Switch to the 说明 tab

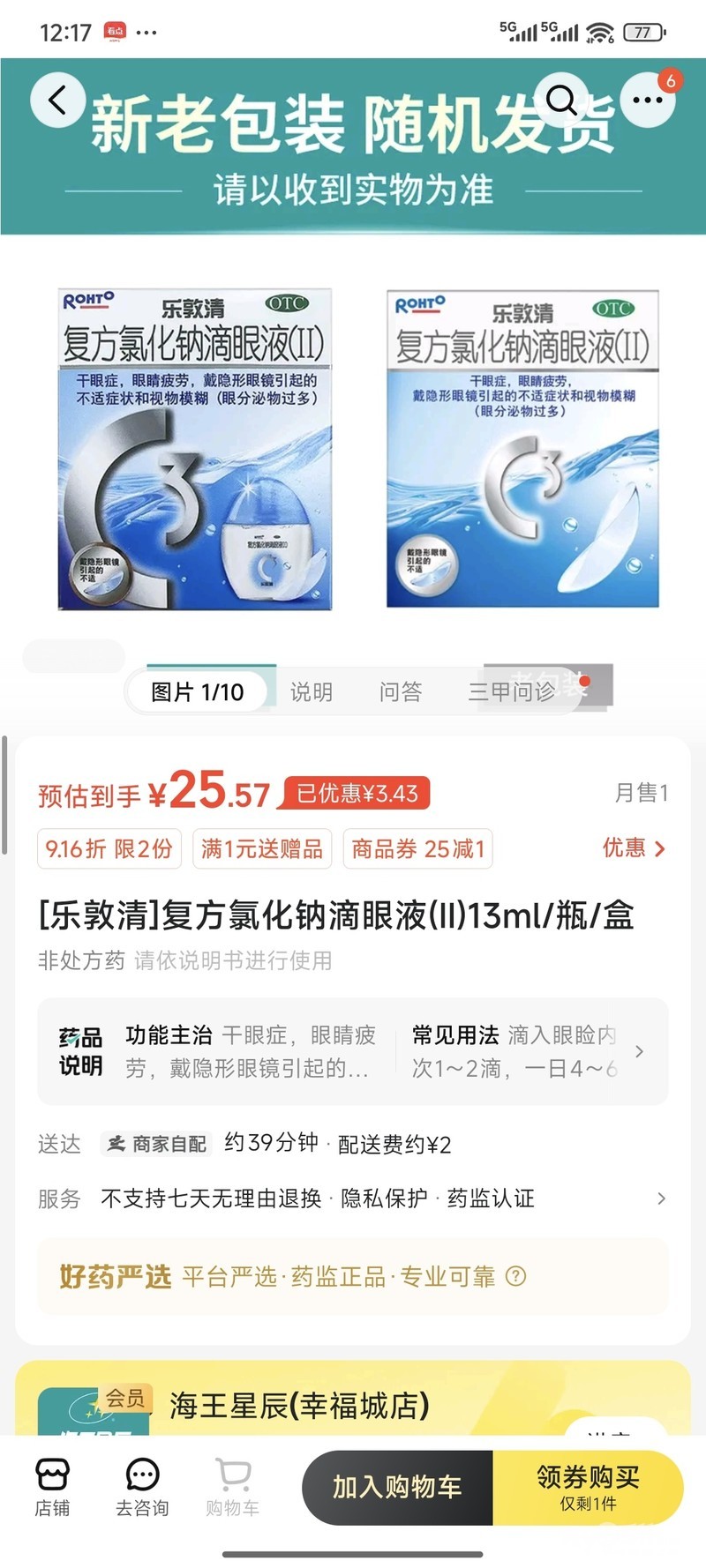coord(312,692)
